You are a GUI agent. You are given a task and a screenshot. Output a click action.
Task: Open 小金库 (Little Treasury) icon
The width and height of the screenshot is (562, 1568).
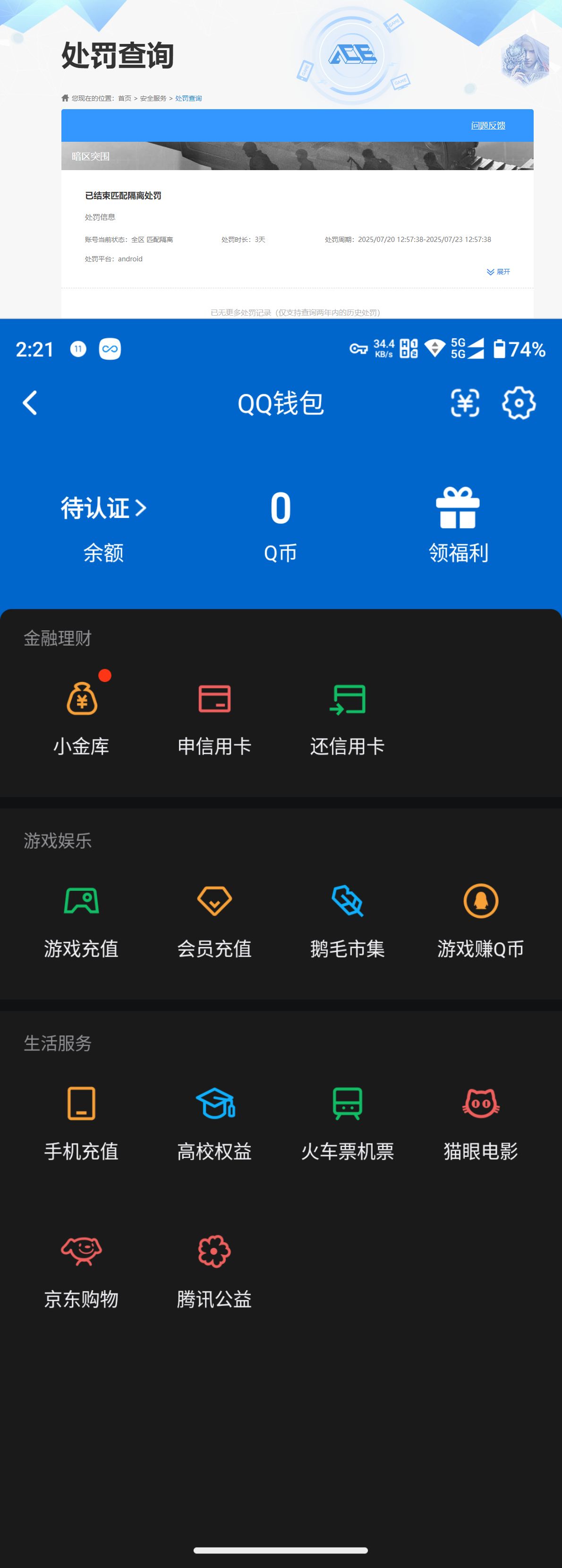click(x=82, y=717)
